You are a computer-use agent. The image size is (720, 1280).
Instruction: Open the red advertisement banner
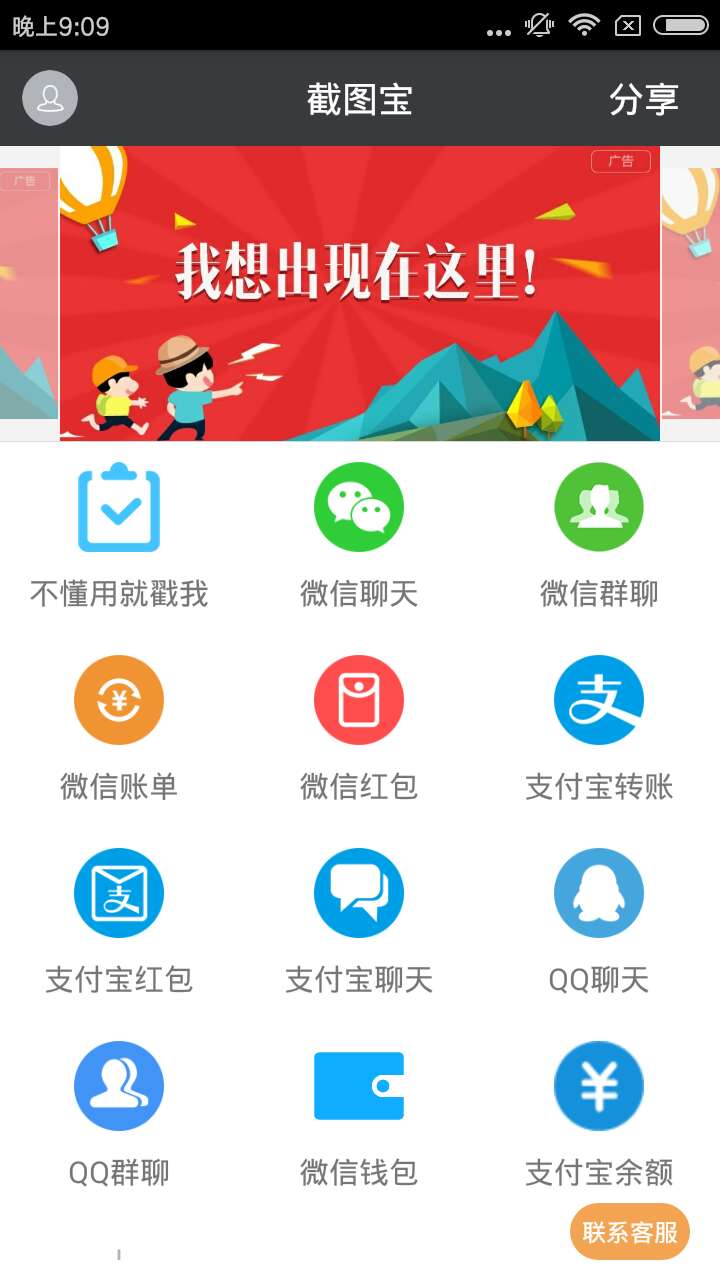[359, 293]
